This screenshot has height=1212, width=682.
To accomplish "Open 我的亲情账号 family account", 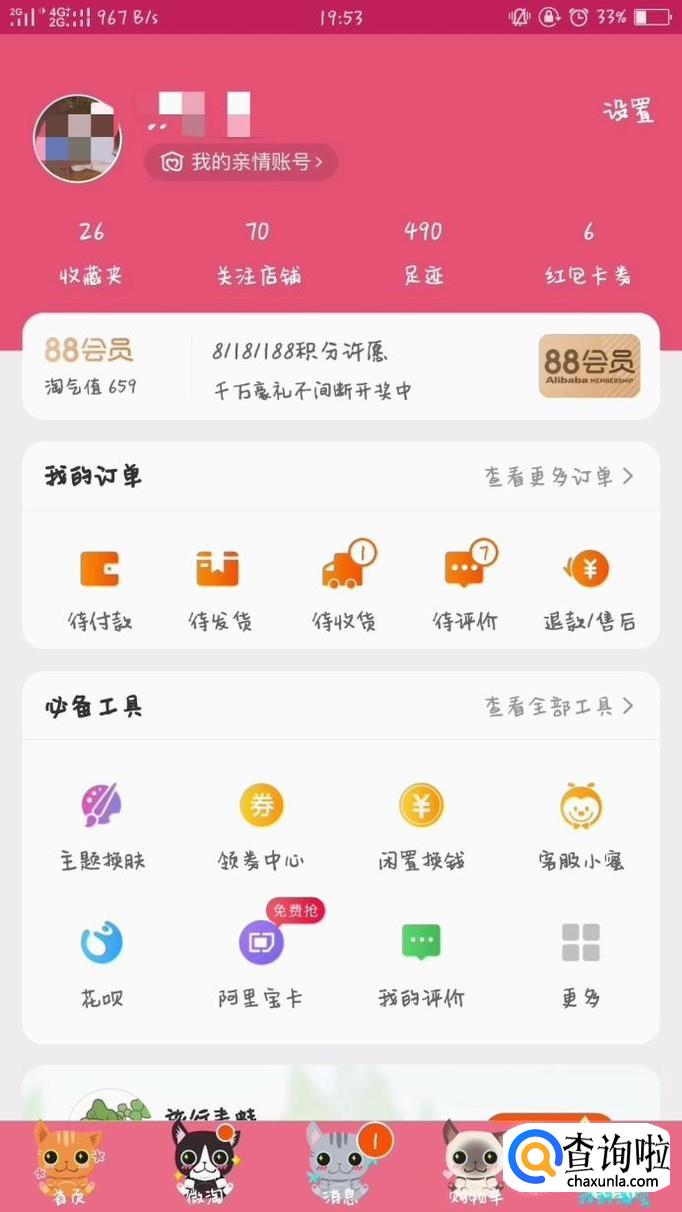I will click(x=241, y=162).
